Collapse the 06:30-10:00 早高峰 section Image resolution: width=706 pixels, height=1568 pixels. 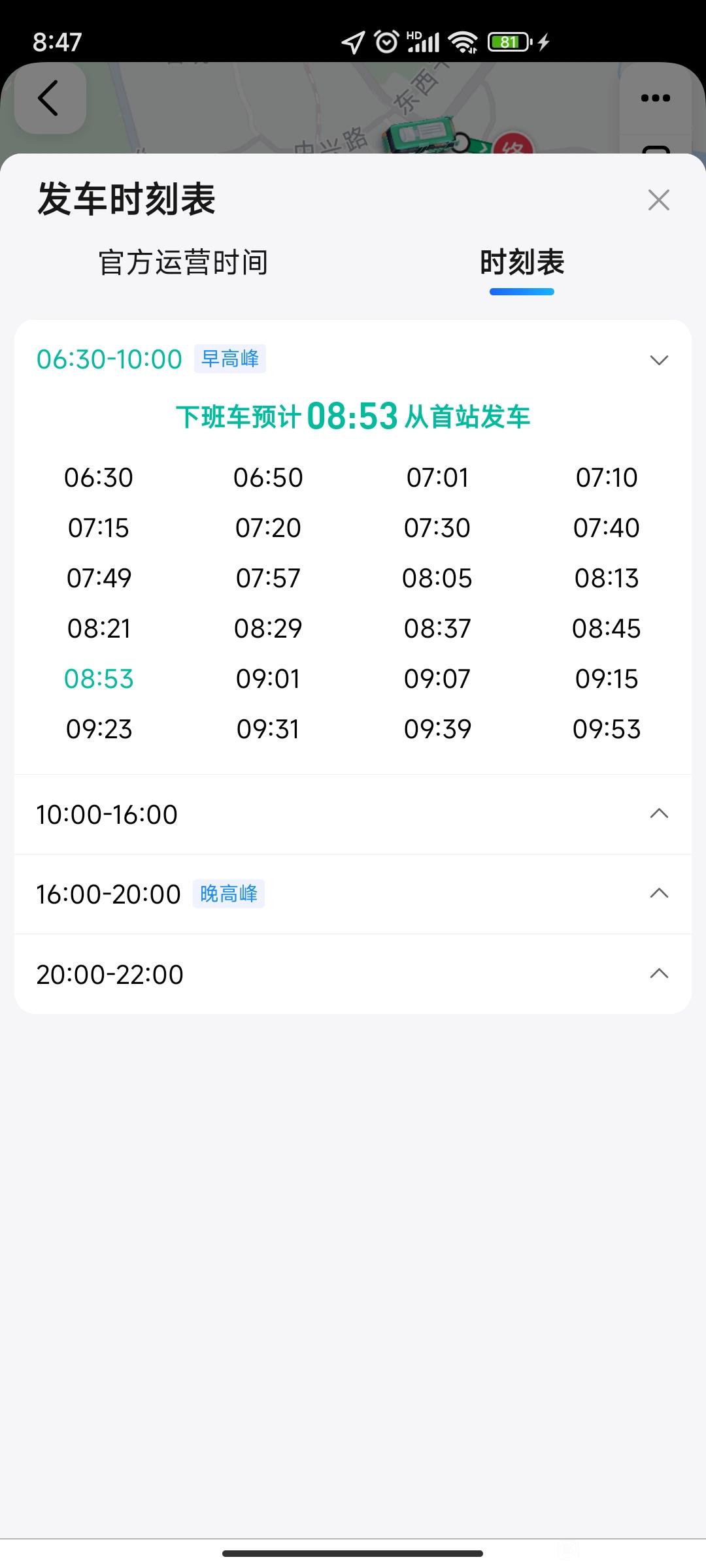[x=353, y=359]
